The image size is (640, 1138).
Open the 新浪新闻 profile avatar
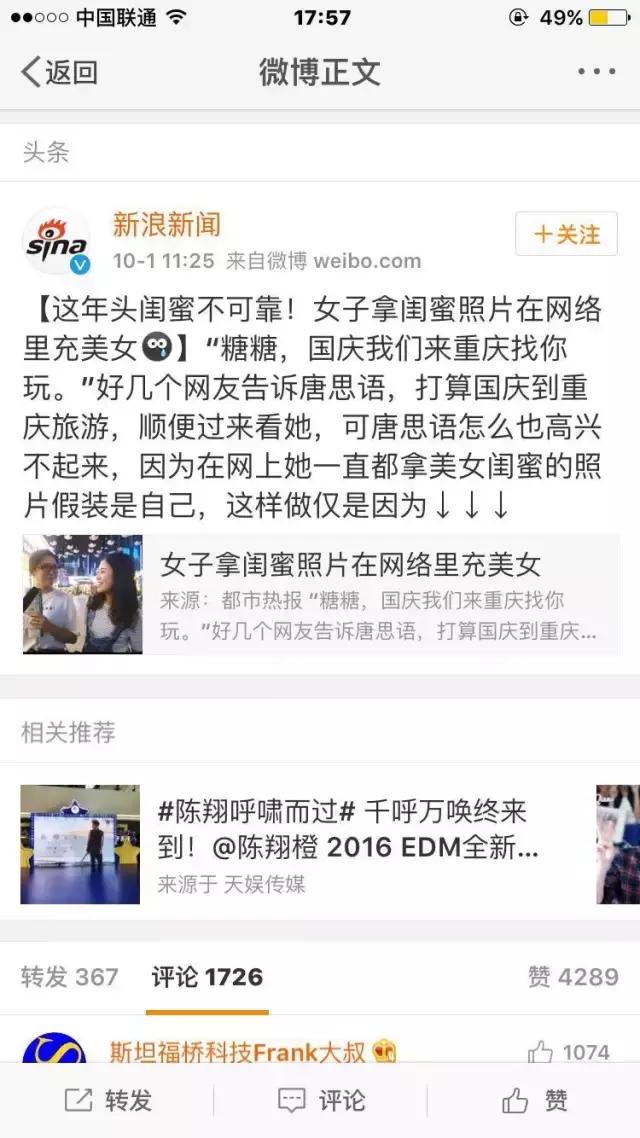[x=57, y=242]
